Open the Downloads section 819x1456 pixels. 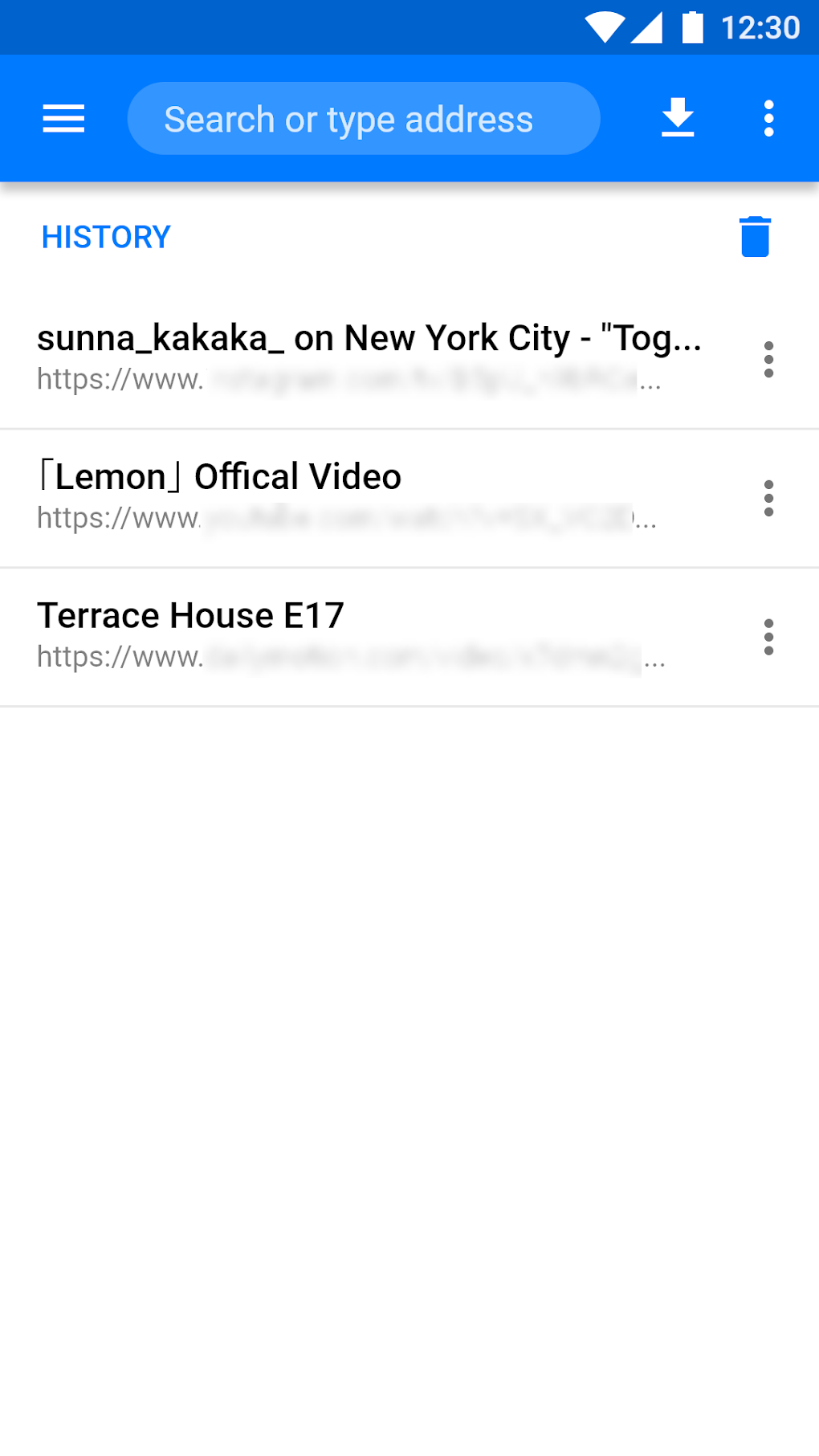tap(678, 118)
